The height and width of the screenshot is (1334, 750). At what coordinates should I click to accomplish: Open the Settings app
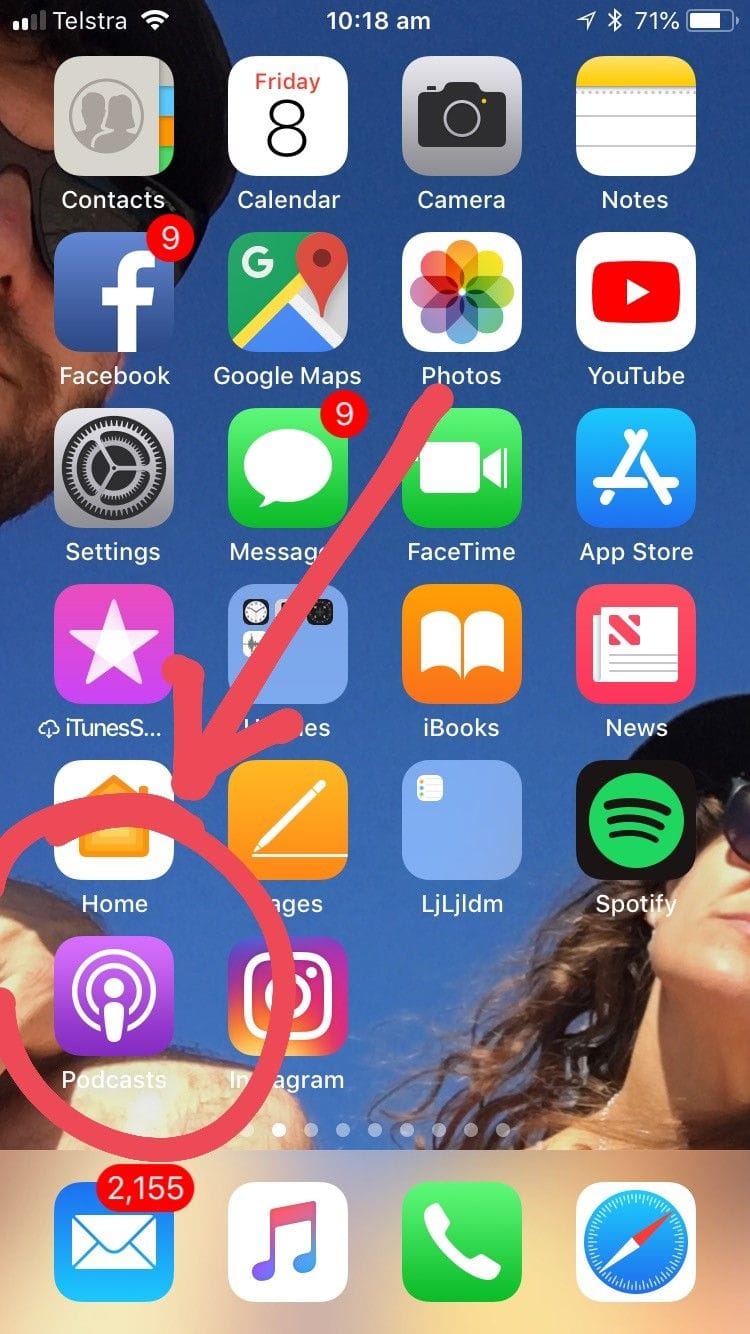click(x=114, y=468)
